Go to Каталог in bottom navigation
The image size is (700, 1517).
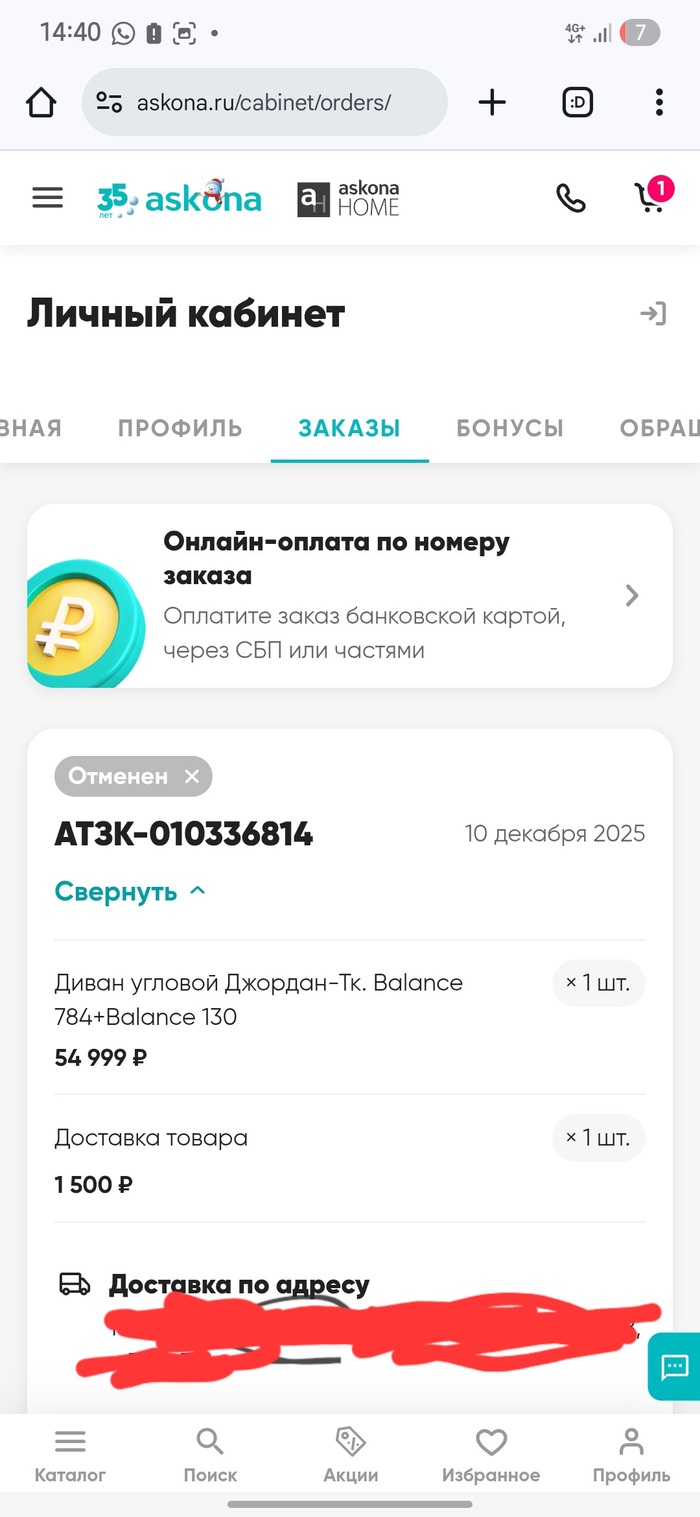coord(70,1455)
